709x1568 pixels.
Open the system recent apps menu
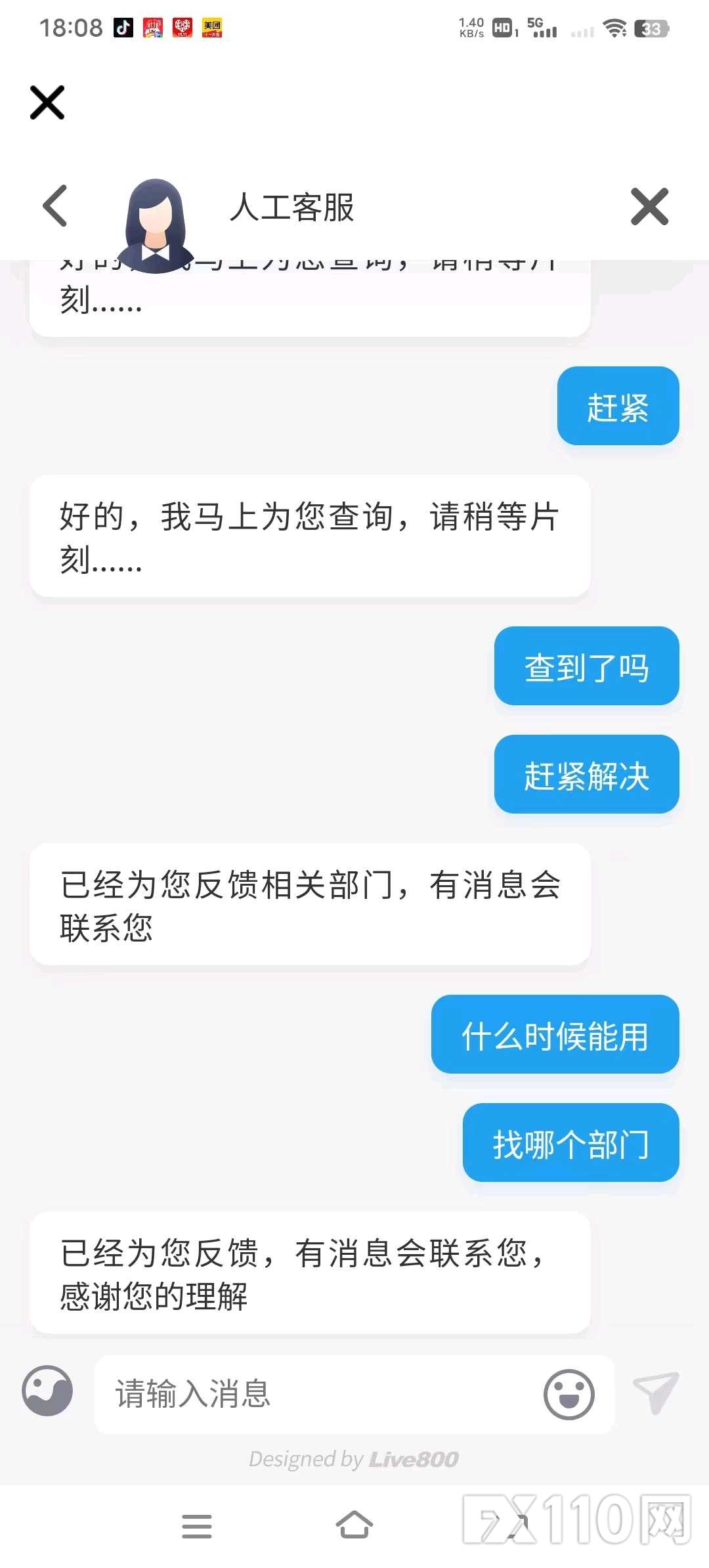[x=197, y=1526]
